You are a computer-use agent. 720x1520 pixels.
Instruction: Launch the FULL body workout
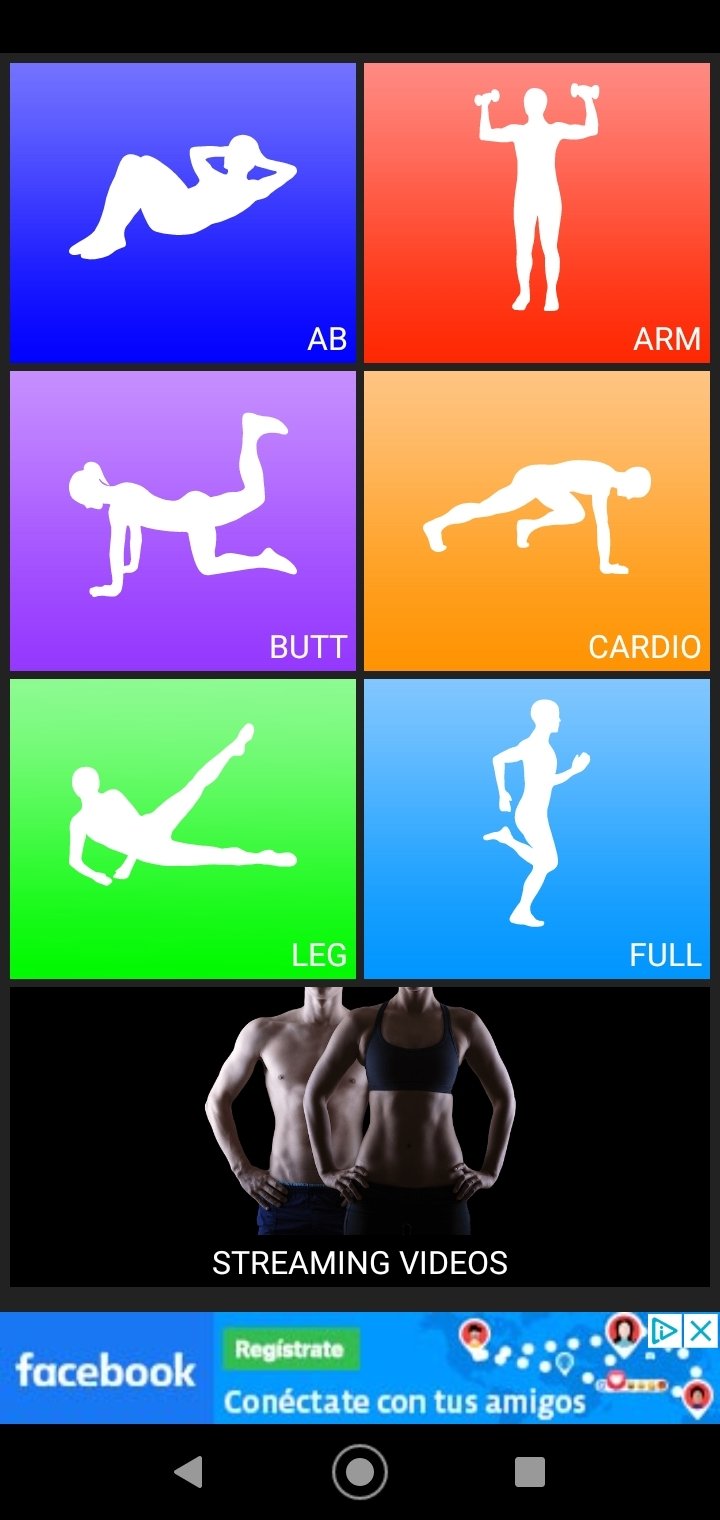pos(537,828)
